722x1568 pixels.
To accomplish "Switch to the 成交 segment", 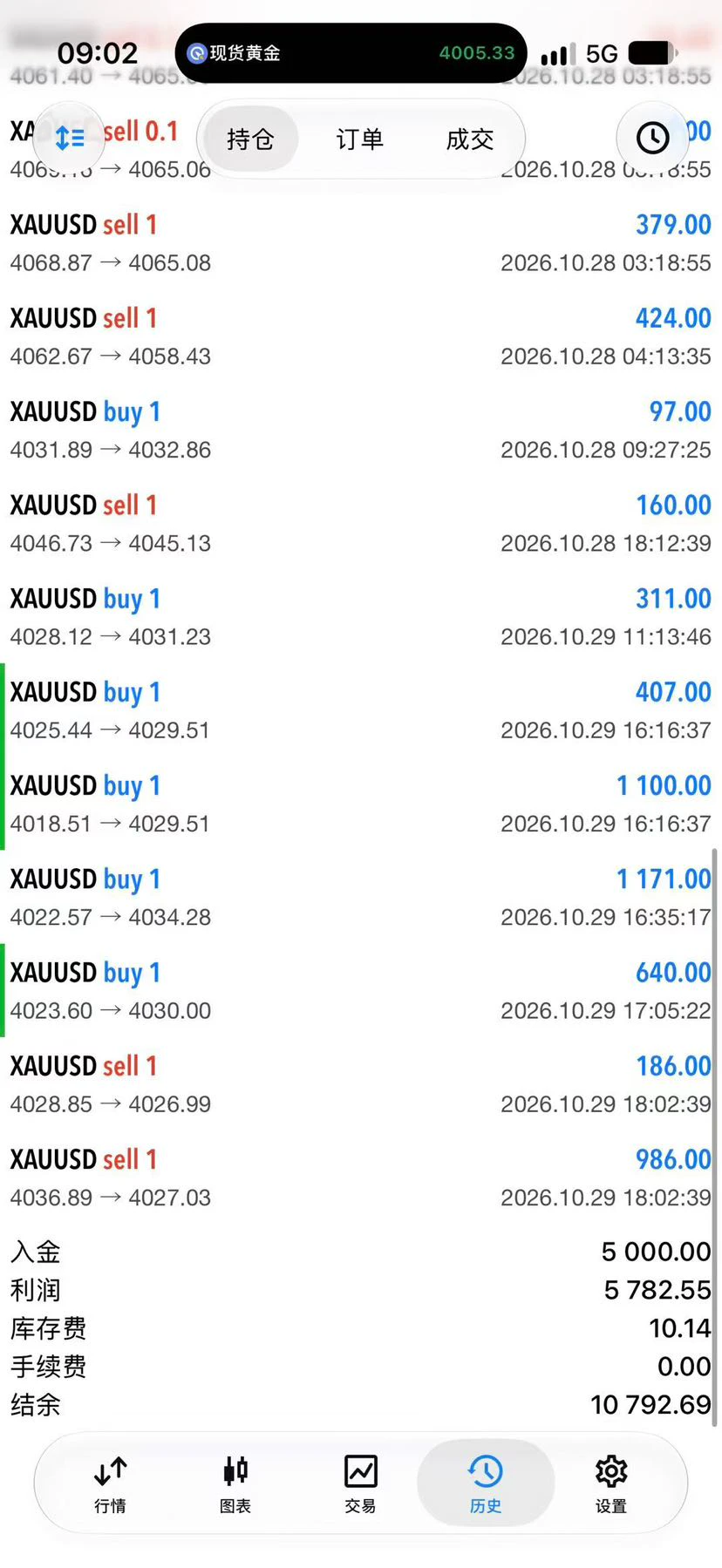I will pos(470,139).
